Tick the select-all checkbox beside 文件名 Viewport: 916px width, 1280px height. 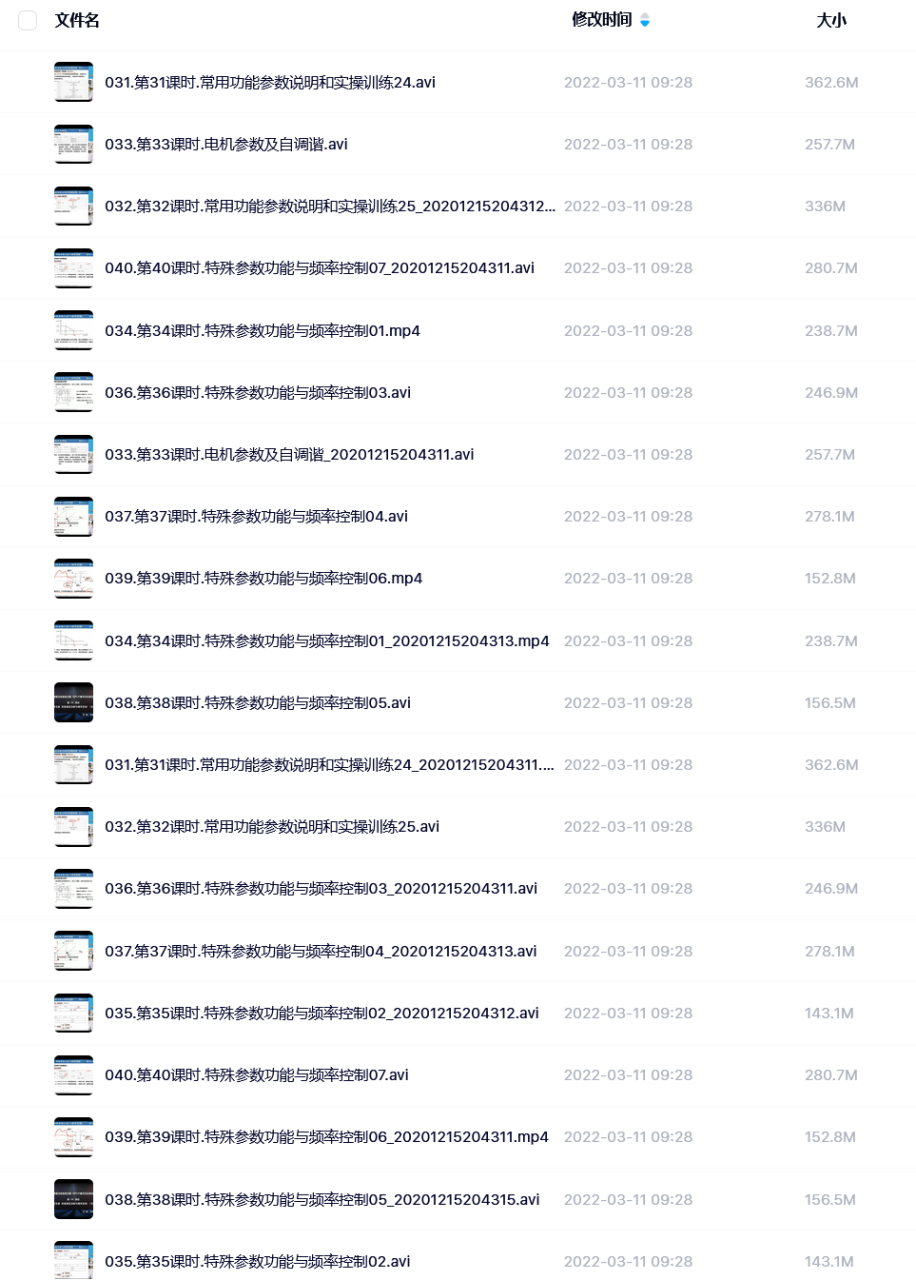28,21
